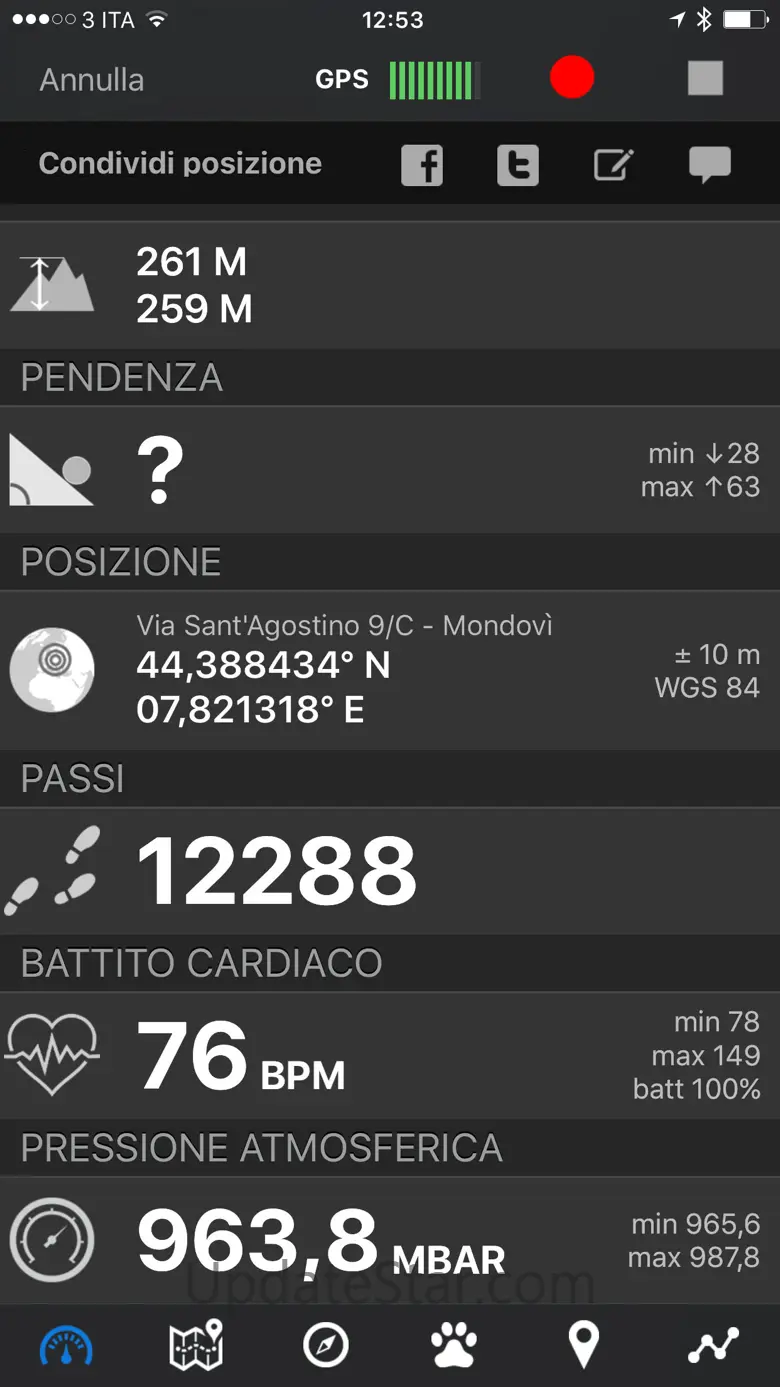Tap Annulla to cancel

[x=91, y=80]
